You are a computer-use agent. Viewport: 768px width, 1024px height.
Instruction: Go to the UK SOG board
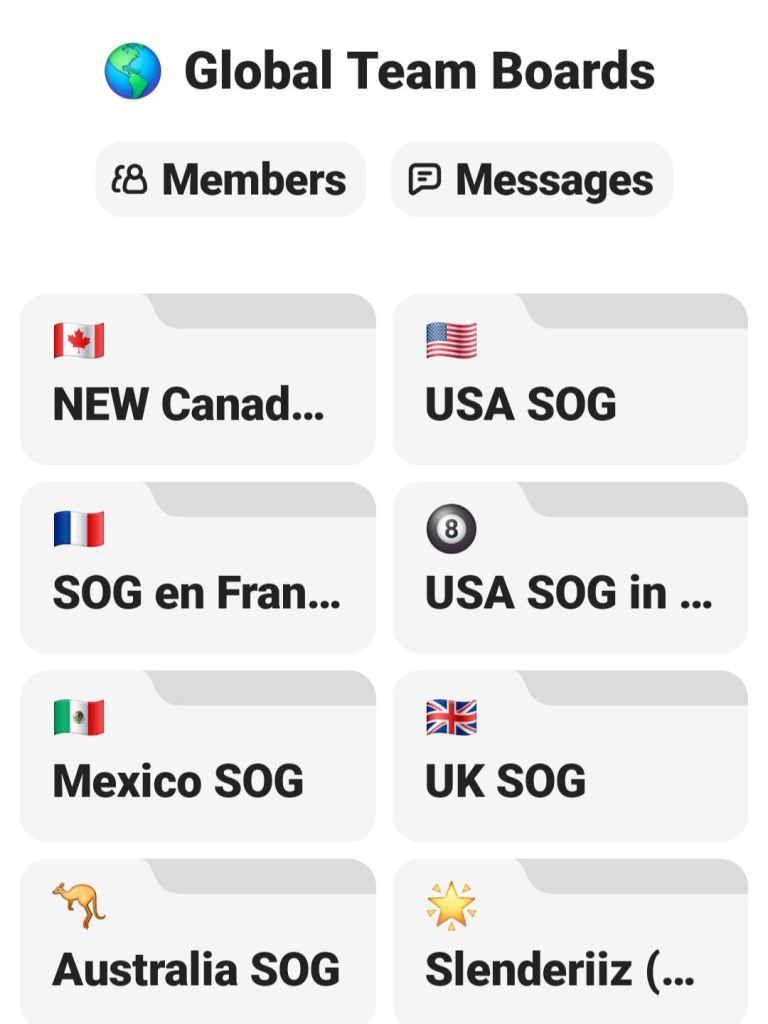click(570, 757)
